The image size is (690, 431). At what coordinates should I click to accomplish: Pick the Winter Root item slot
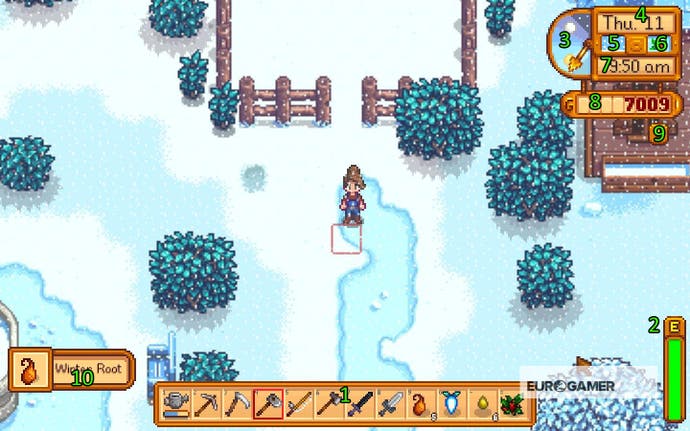[x=420, y=404]
